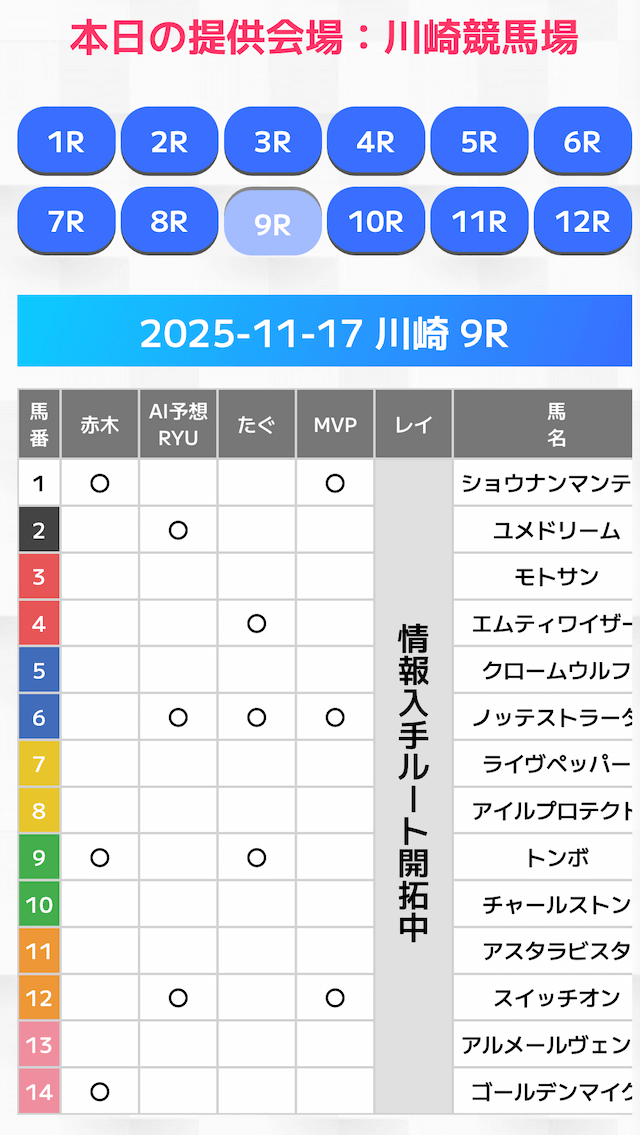Select the 1R race button

[x=66, y=141]
